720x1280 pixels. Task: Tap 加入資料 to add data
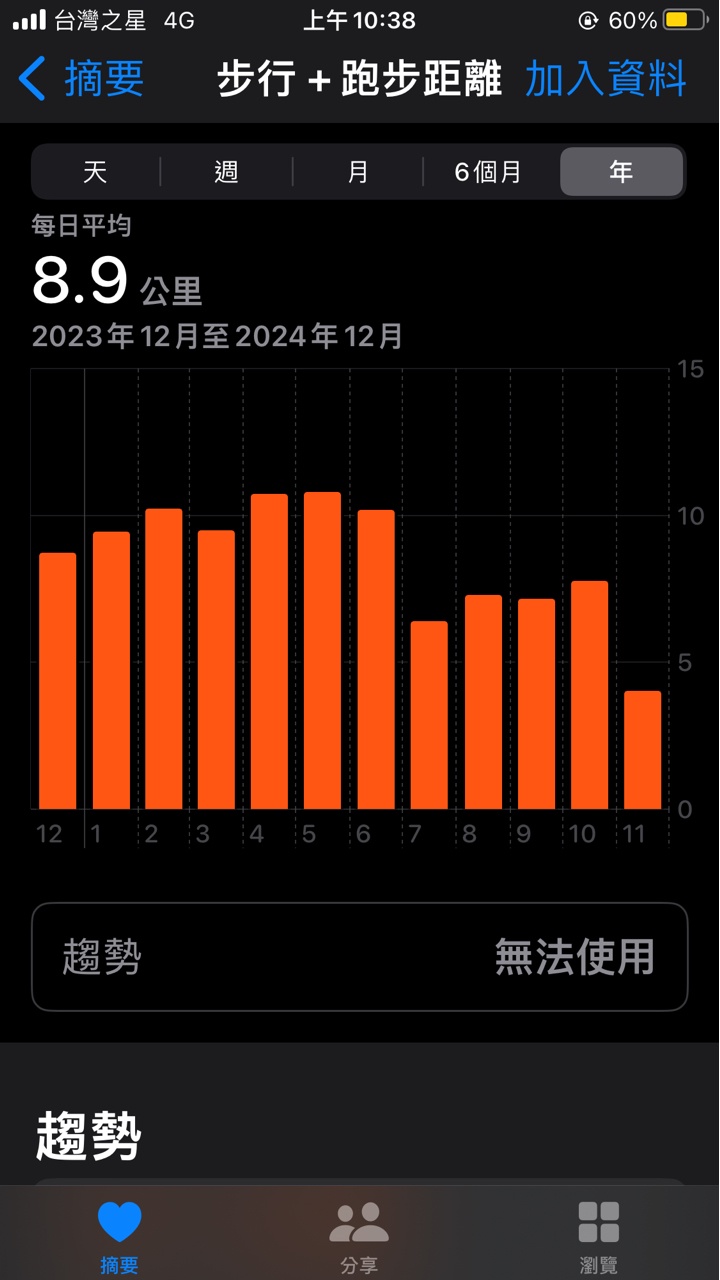[x=606, y=79]
